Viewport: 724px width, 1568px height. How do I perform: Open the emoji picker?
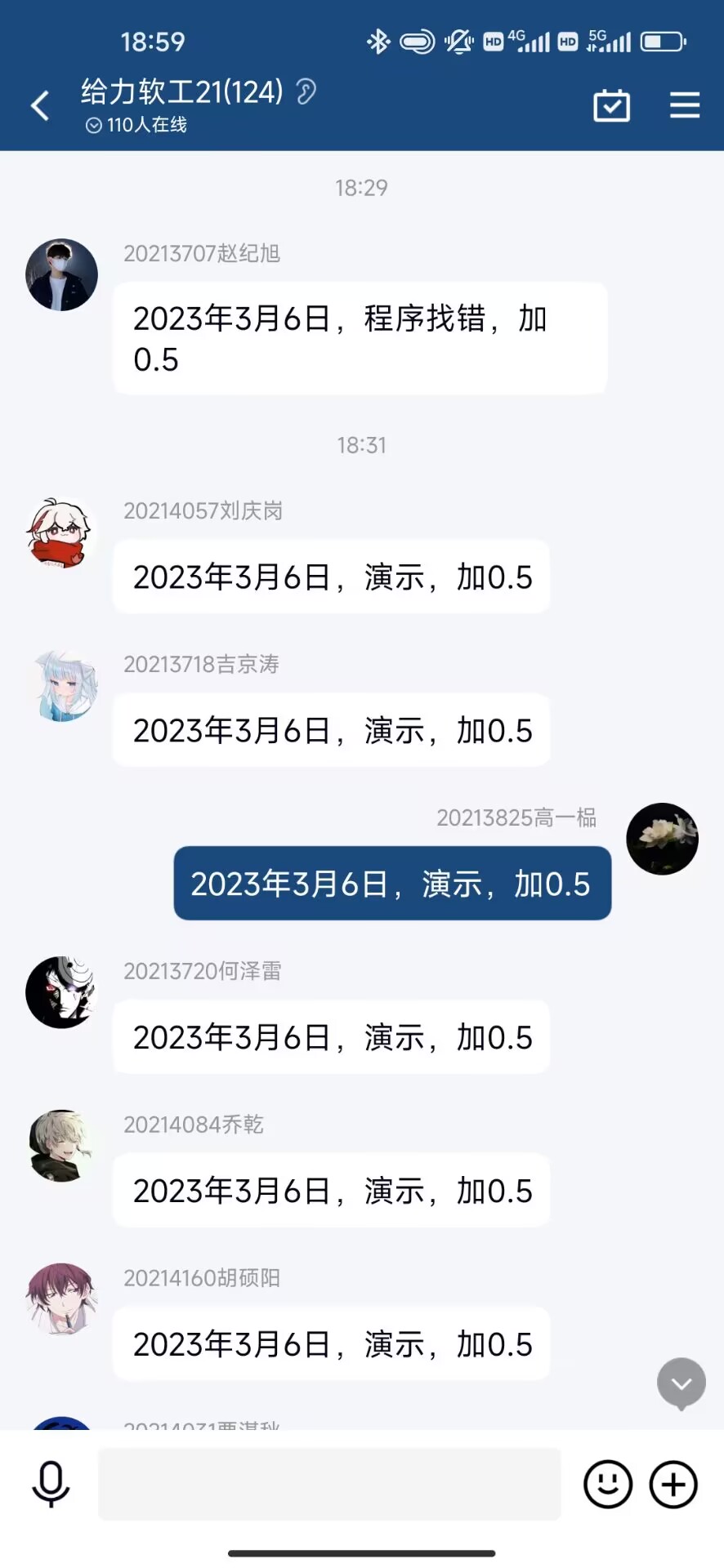pos(608,1484)
